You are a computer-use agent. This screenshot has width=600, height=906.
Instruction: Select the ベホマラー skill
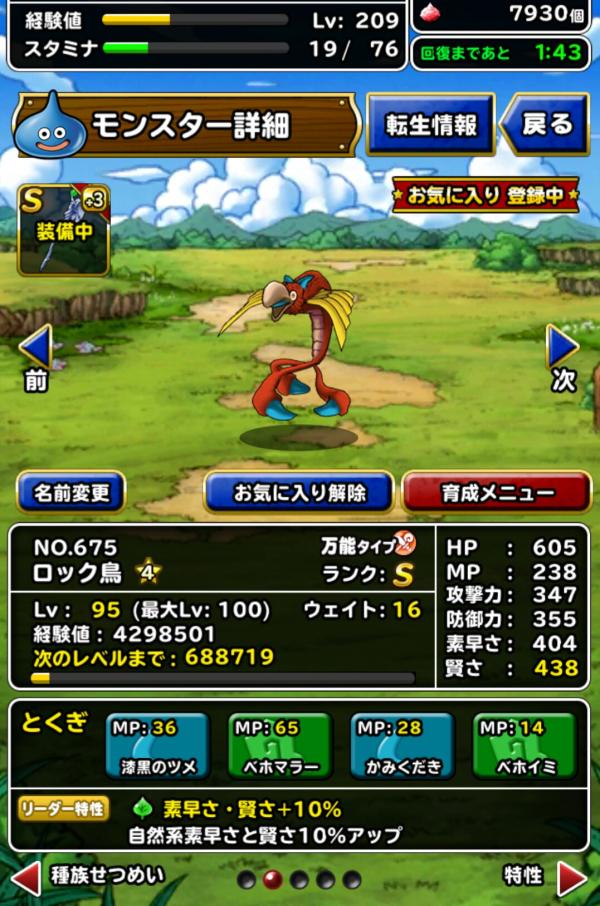click(x=280, y=746)
